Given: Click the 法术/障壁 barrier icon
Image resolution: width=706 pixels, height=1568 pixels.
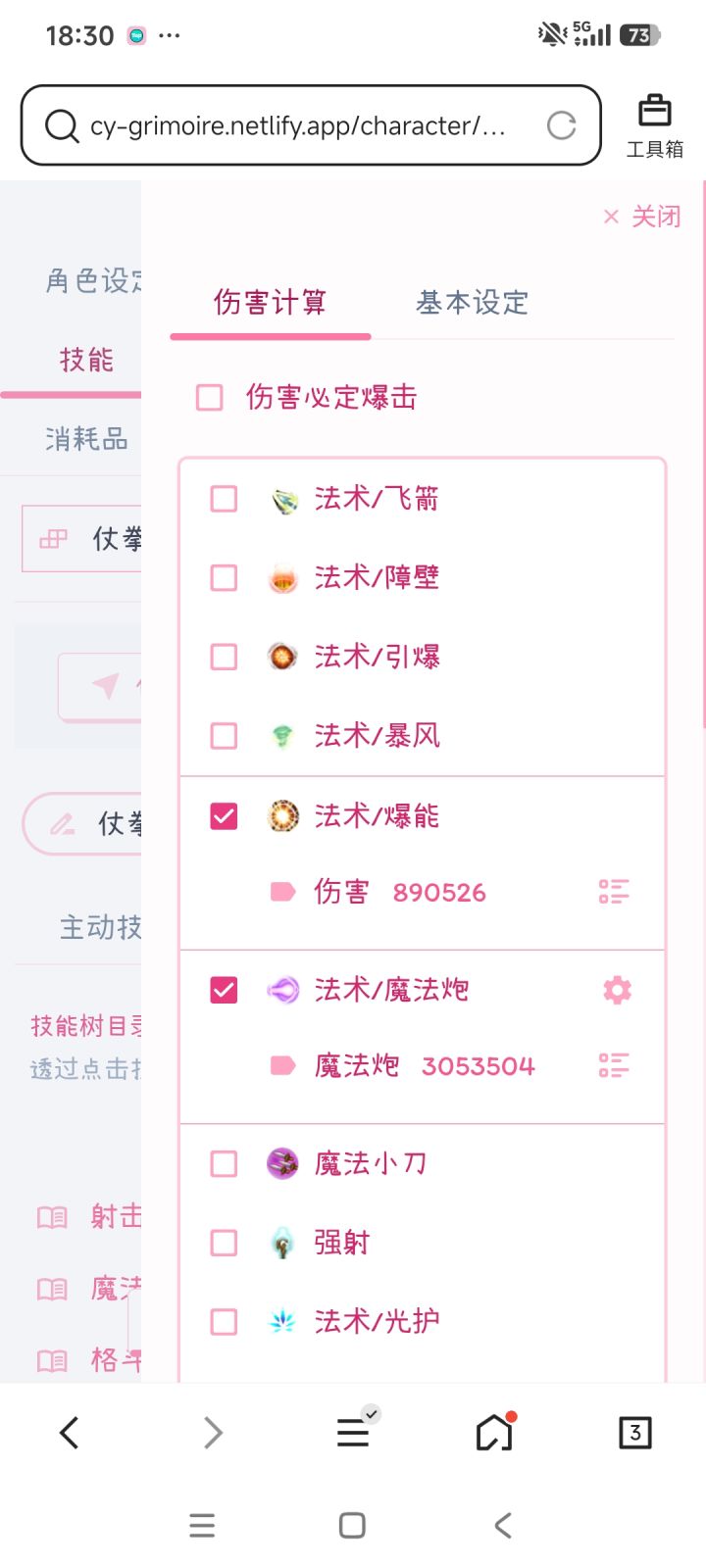Looking at the screenshot, I should (282, 577).
